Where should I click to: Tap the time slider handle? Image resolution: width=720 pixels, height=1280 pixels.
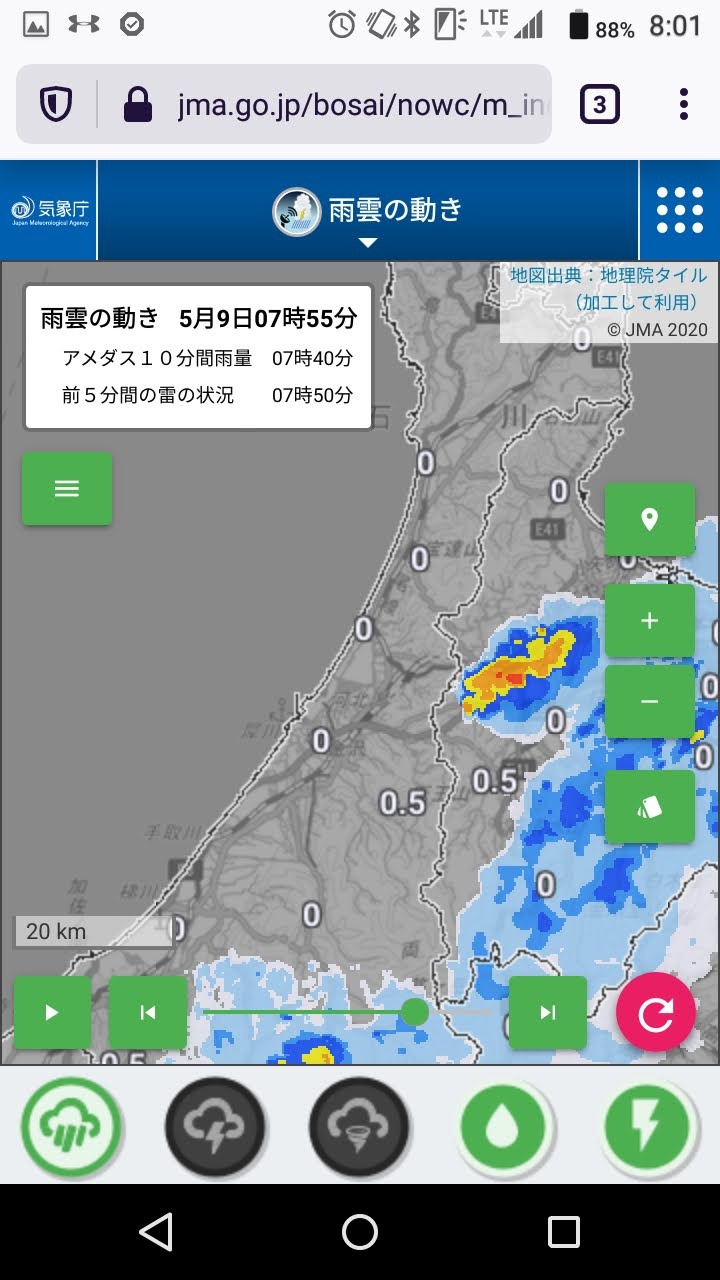click(415, 1012)
